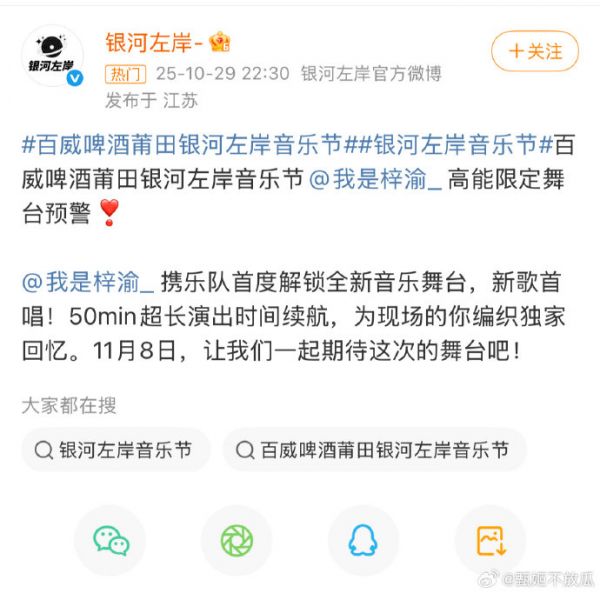Share post to WeChat
The image size is (600, 593).
coord(110,541)
